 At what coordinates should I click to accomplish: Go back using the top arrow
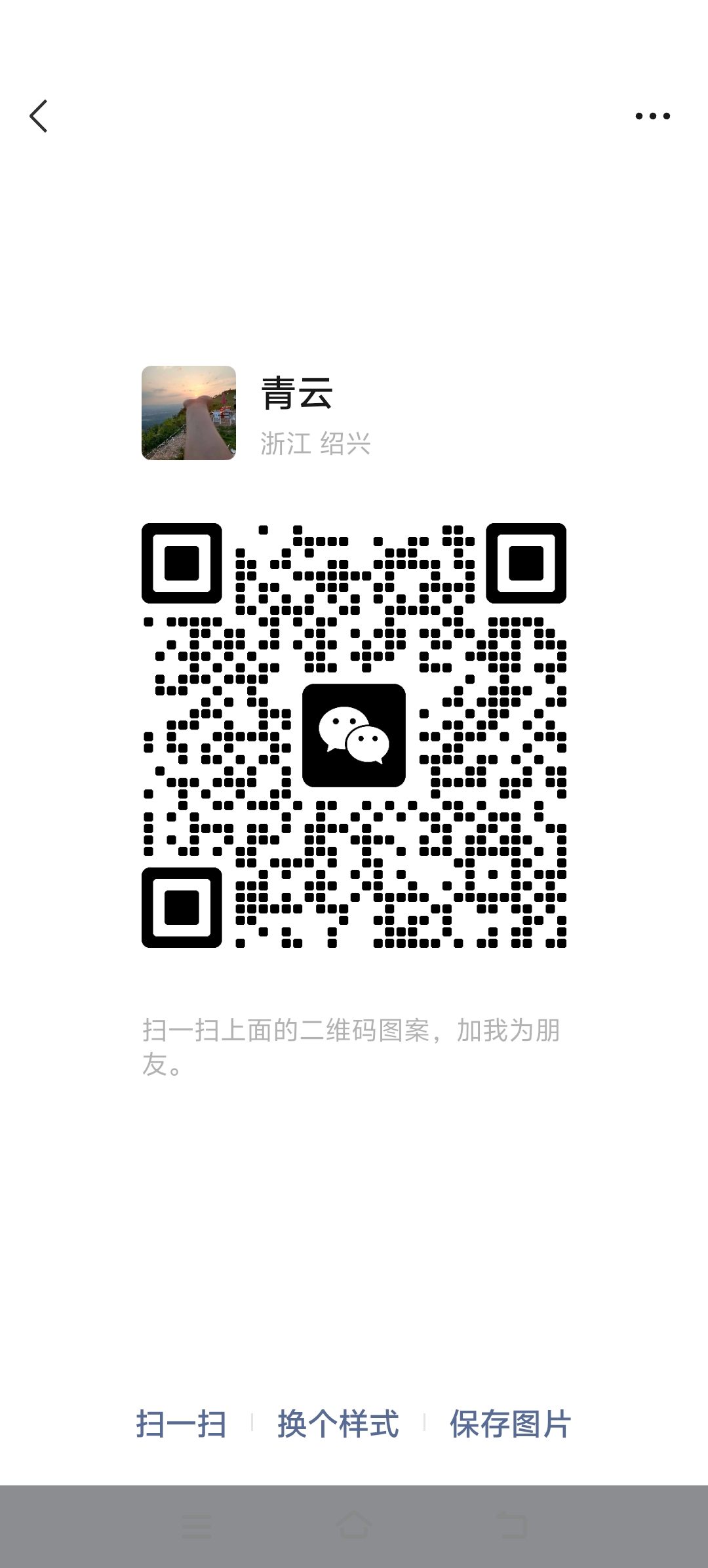click(x=39, y=116)
